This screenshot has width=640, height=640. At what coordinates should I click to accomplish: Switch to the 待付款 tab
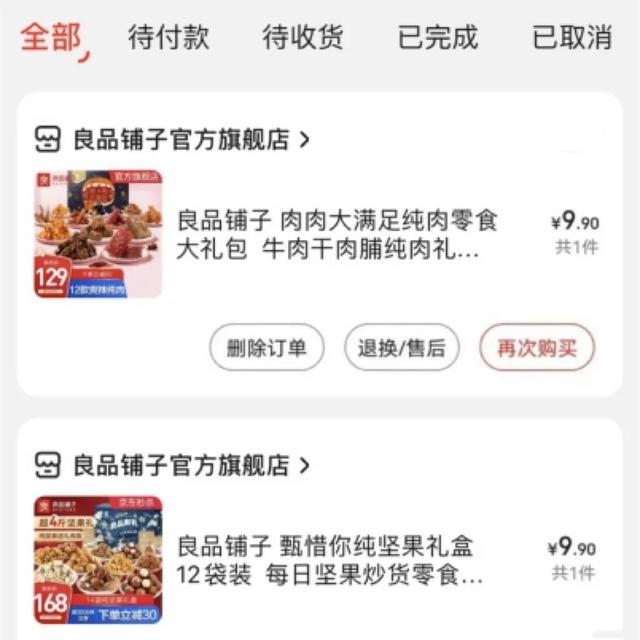(x=169, y=37)
